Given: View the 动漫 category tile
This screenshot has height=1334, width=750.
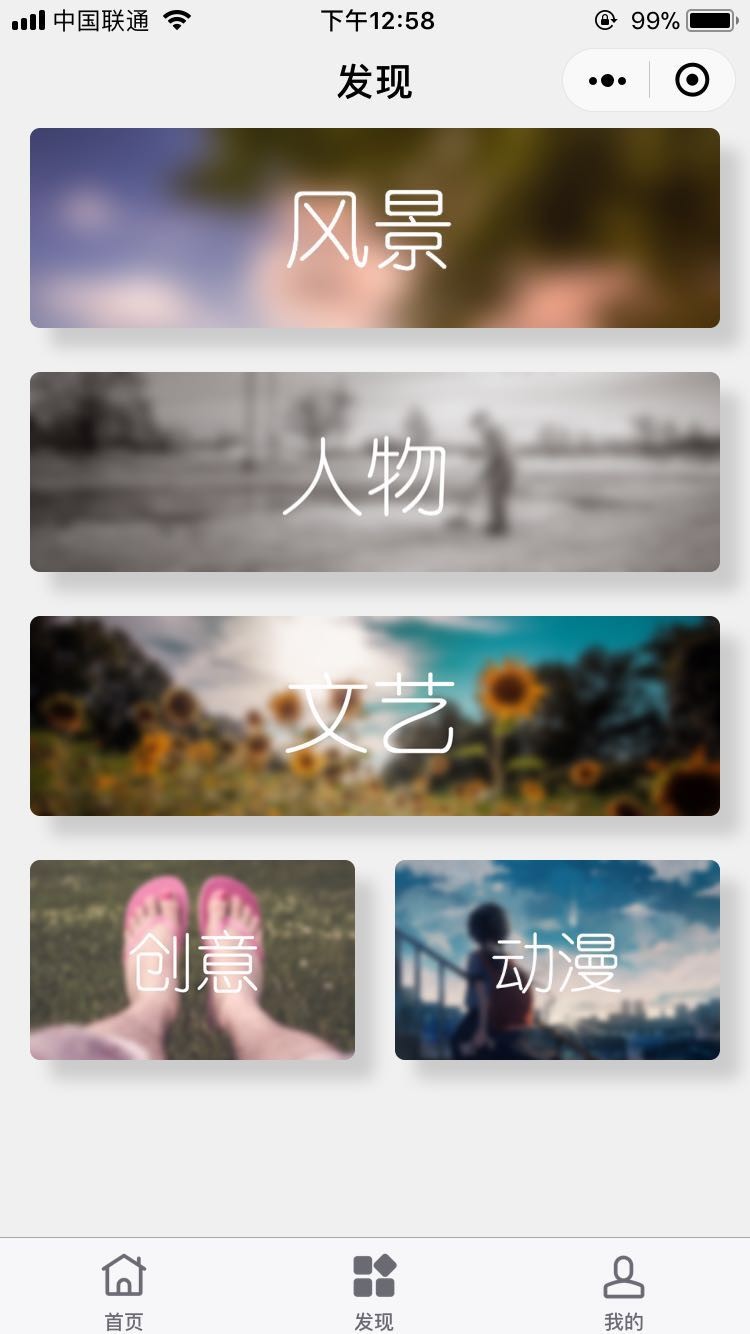Looking at the screenshot, I should pos(557,960).
